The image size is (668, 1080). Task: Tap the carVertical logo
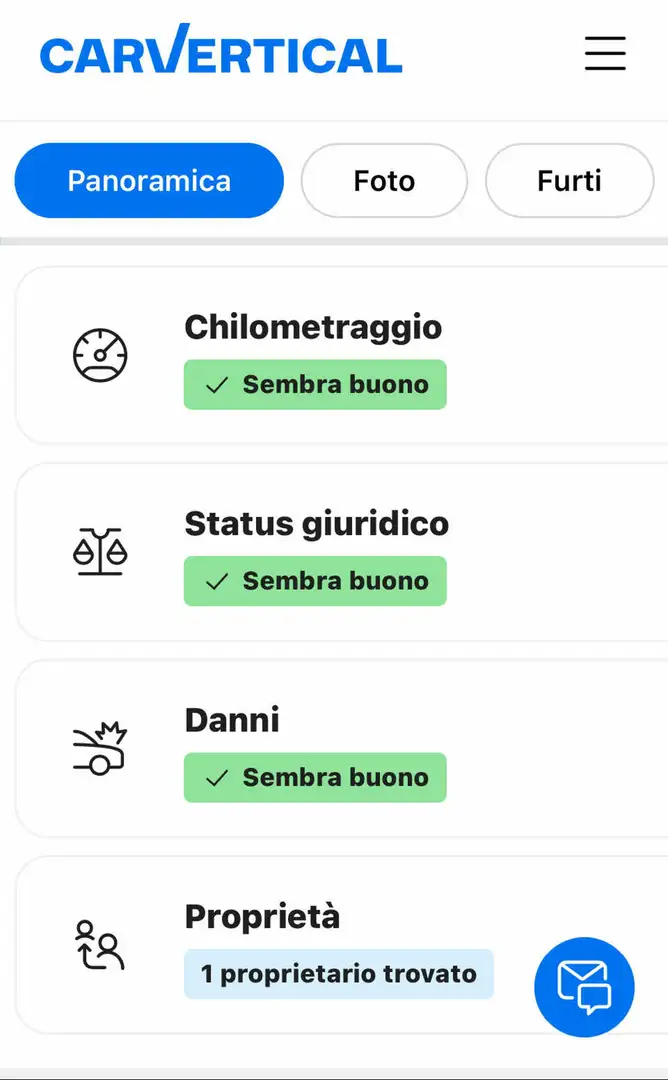tap(221, 52)
